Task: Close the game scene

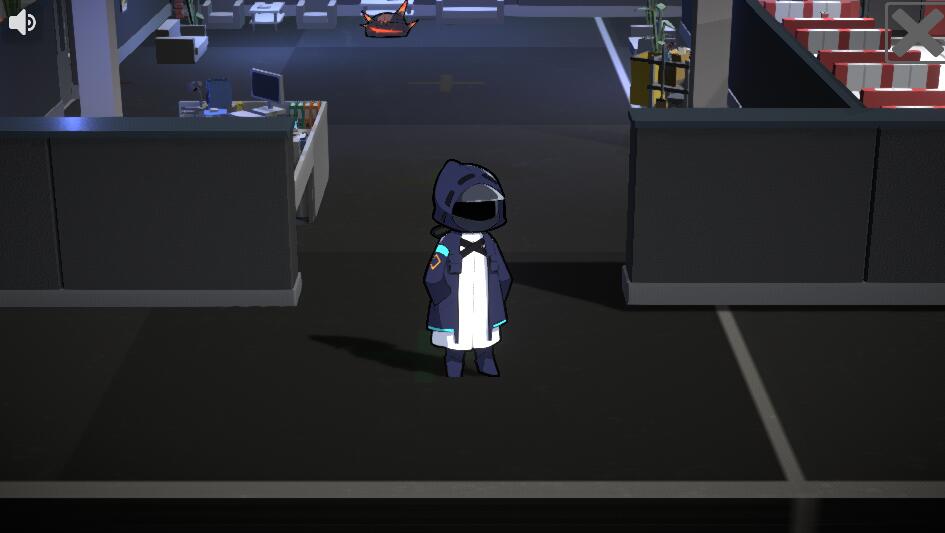Action: click(x=915, y=31)
